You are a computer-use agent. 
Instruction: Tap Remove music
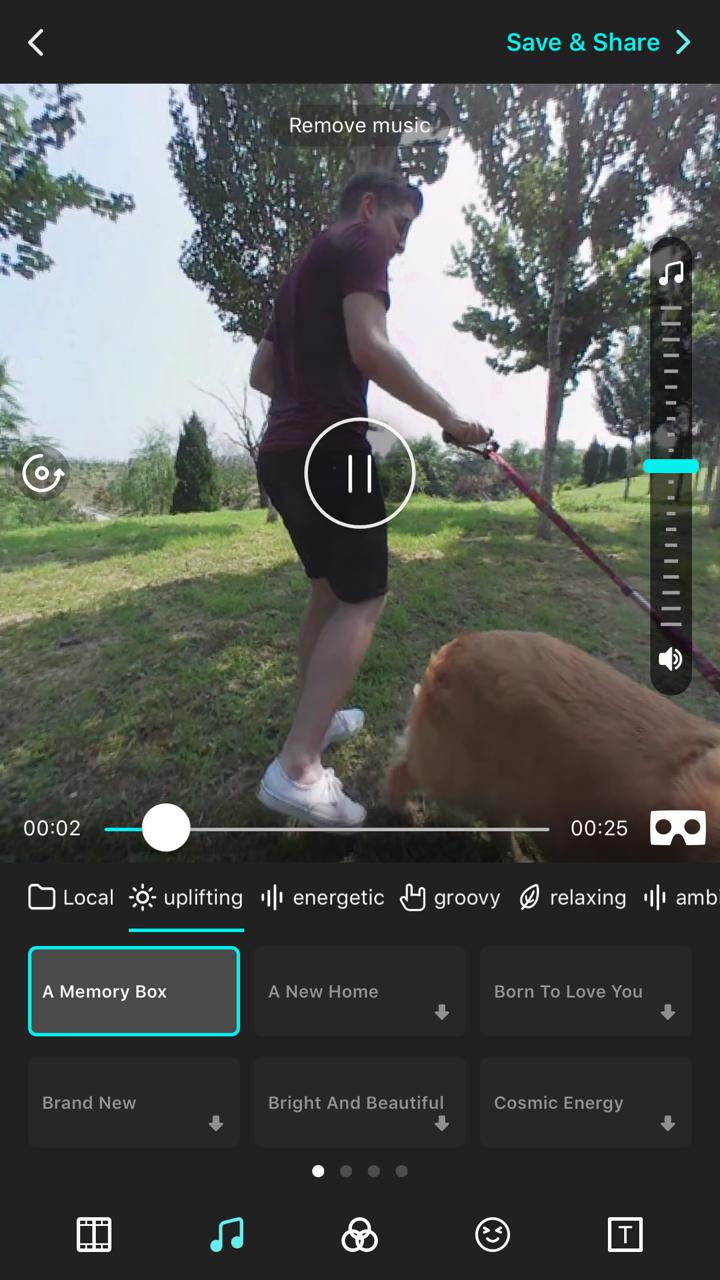tap(359, 125)
